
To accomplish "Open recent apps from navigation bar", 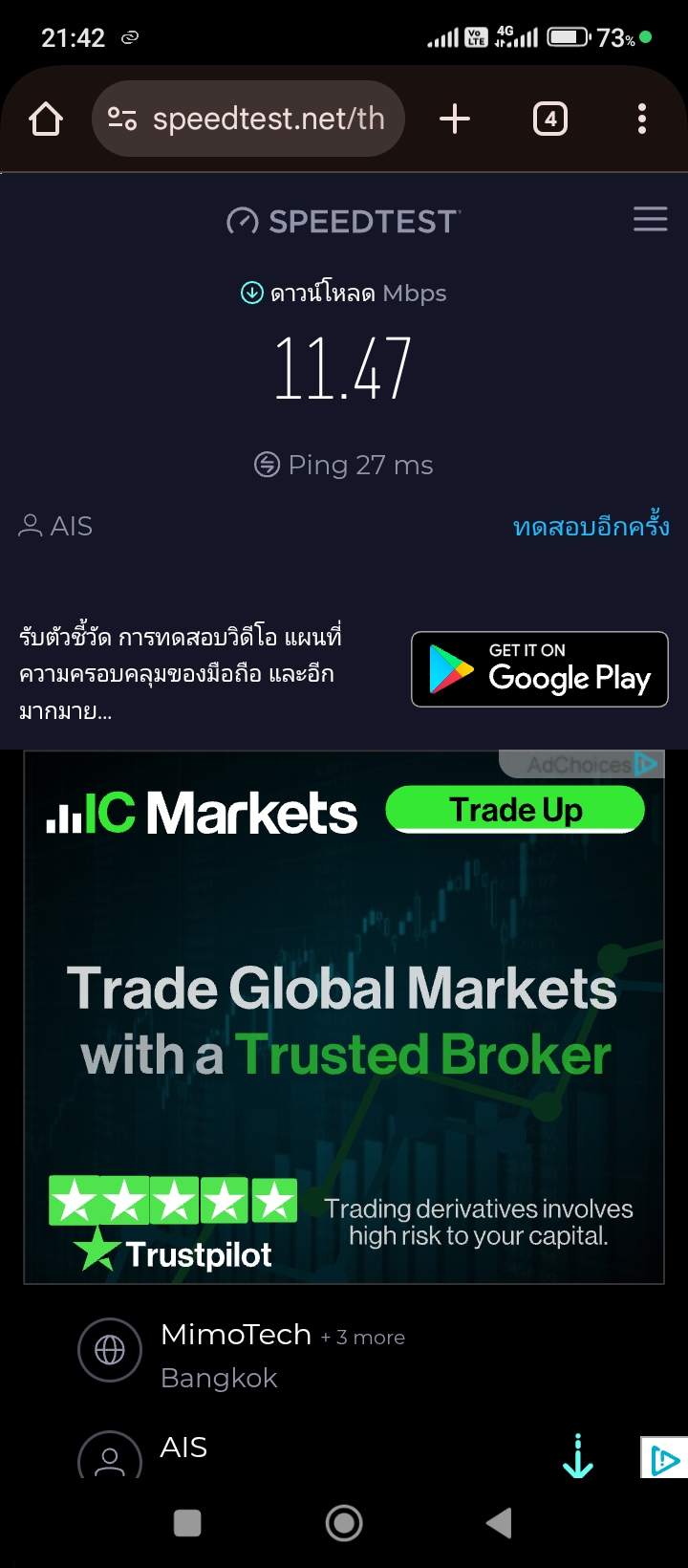I will click(x=187, y=1523).
